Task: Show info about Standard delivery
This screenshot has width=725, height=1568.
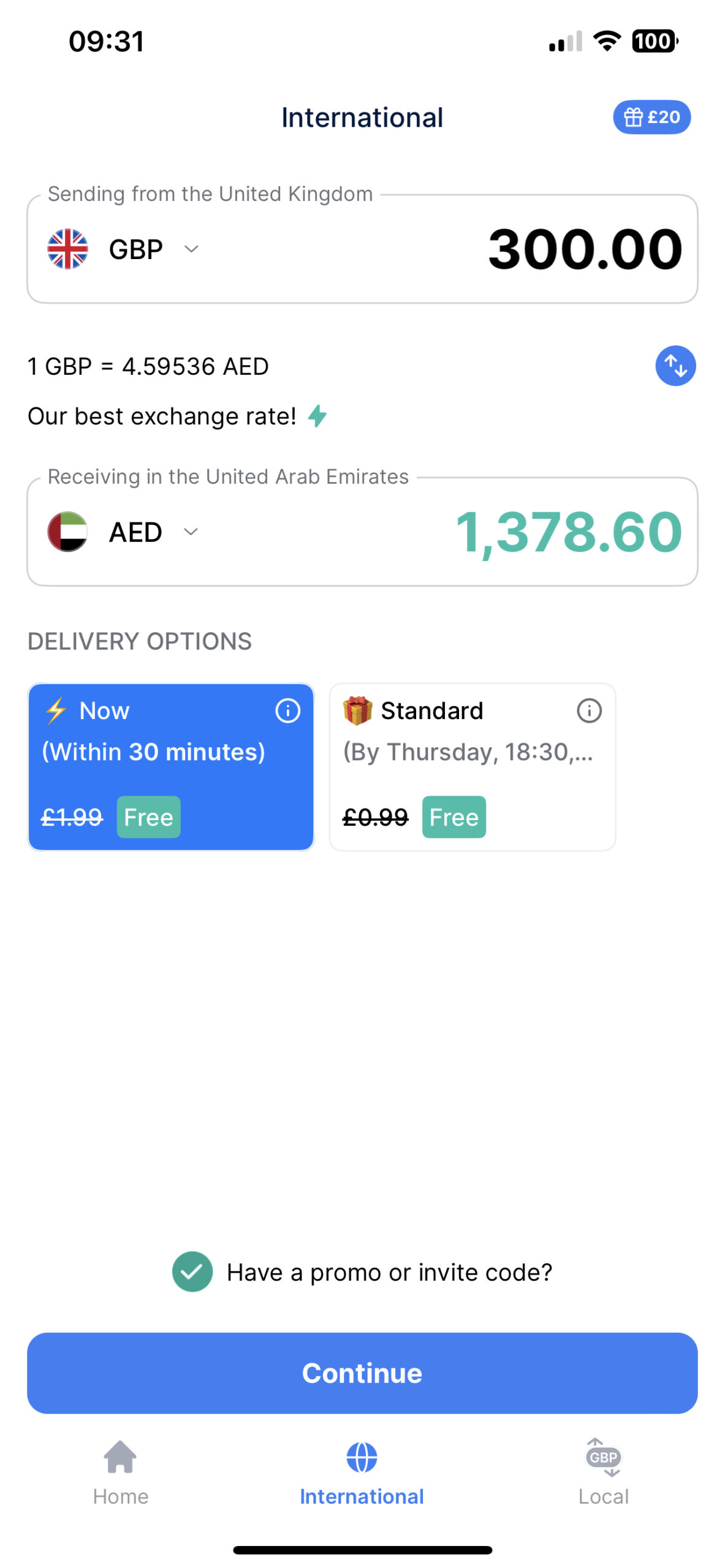Action: 589,711
